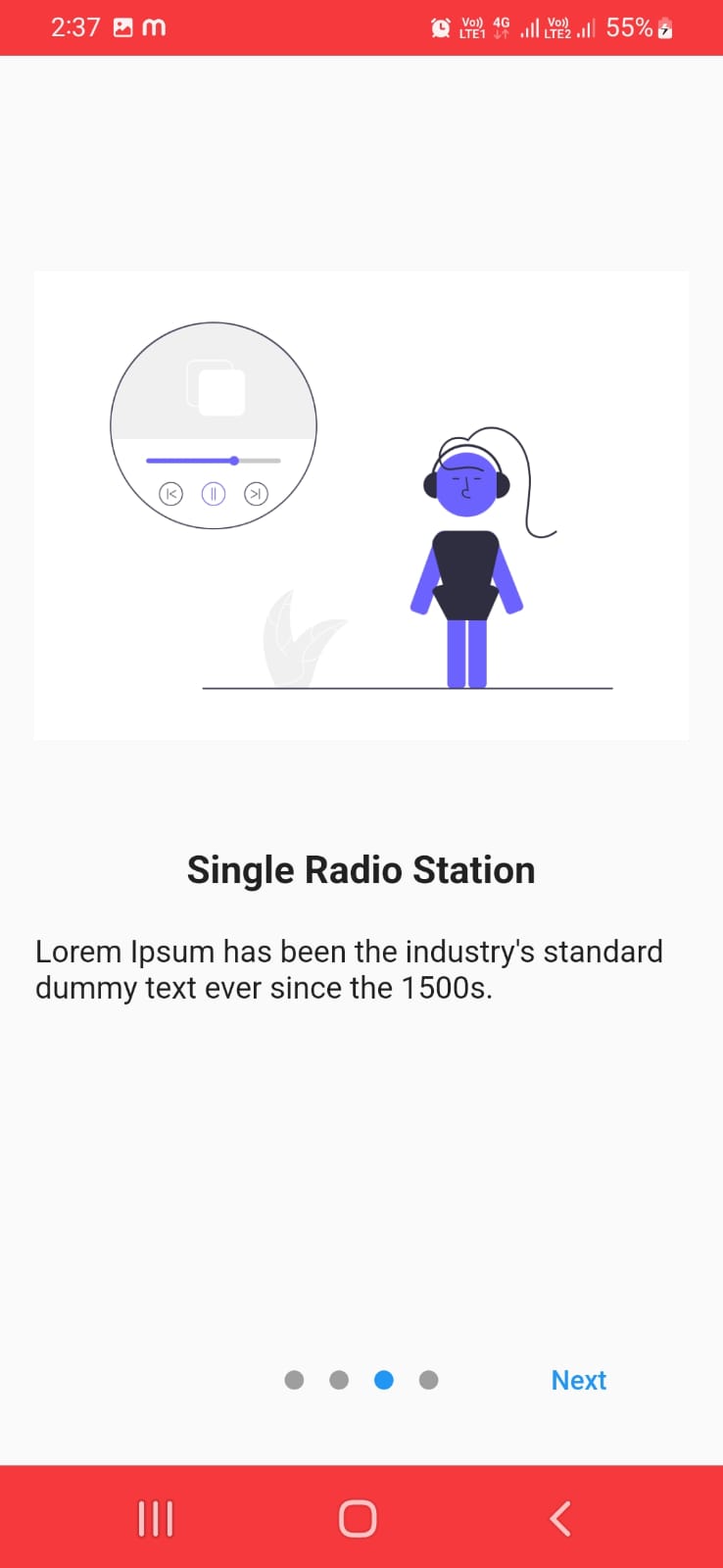Select the first page indicator dot
Viewport: 723px width, 1568px height.
294,1380
